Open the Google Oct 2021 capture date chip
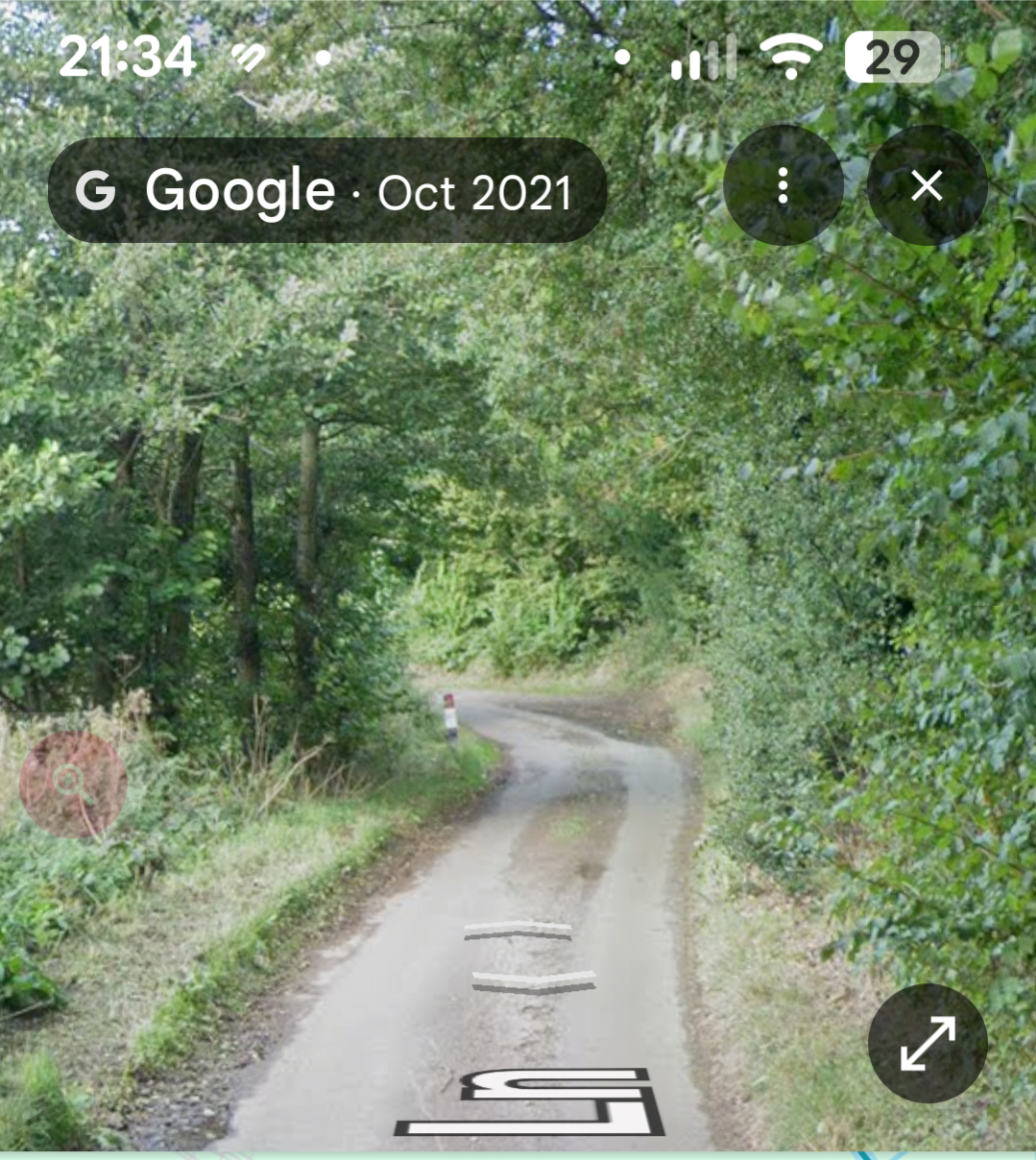 point(326,190)
